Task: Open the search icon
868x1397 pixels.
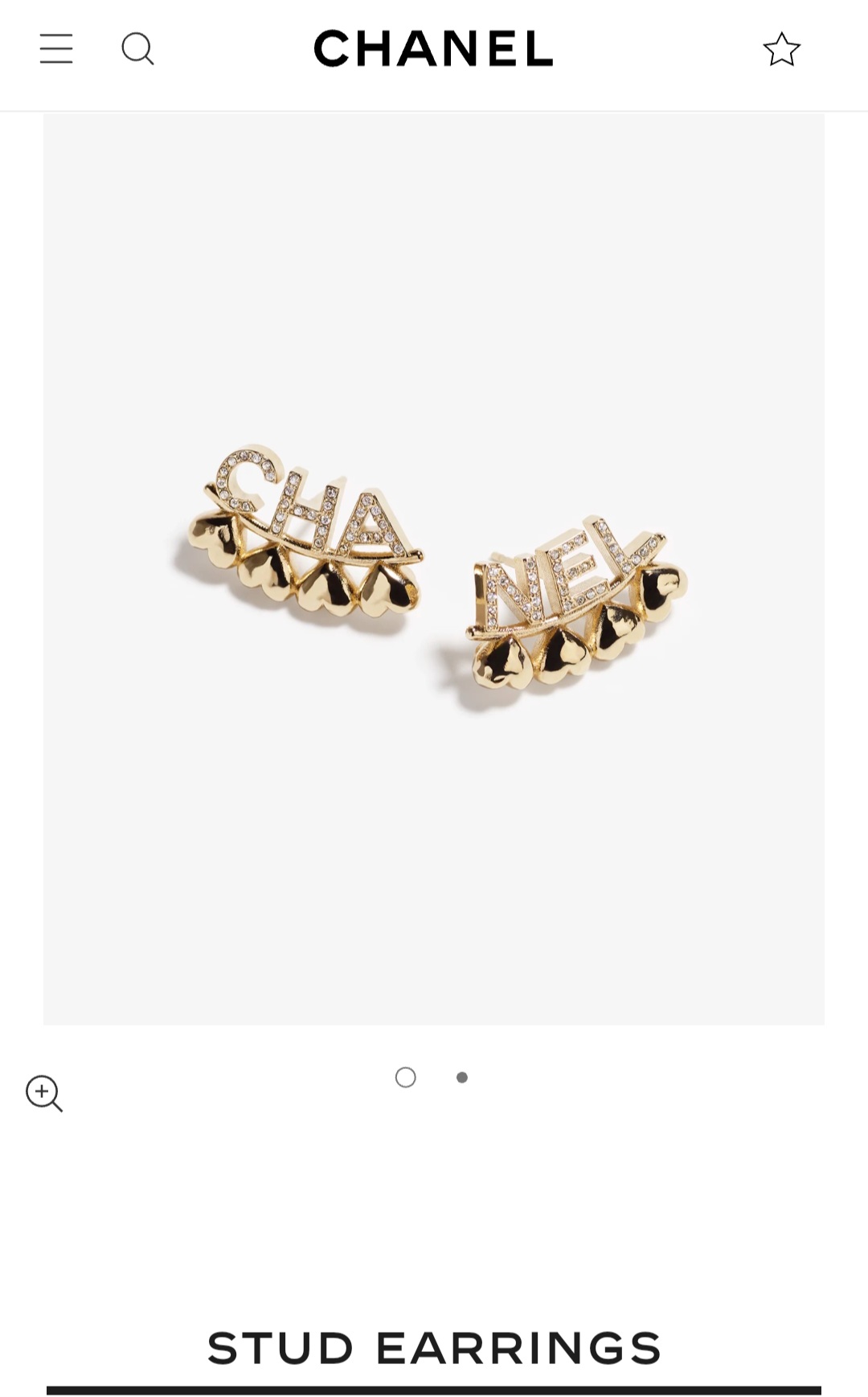Action: pyautogui.click(x=137, y=49)
